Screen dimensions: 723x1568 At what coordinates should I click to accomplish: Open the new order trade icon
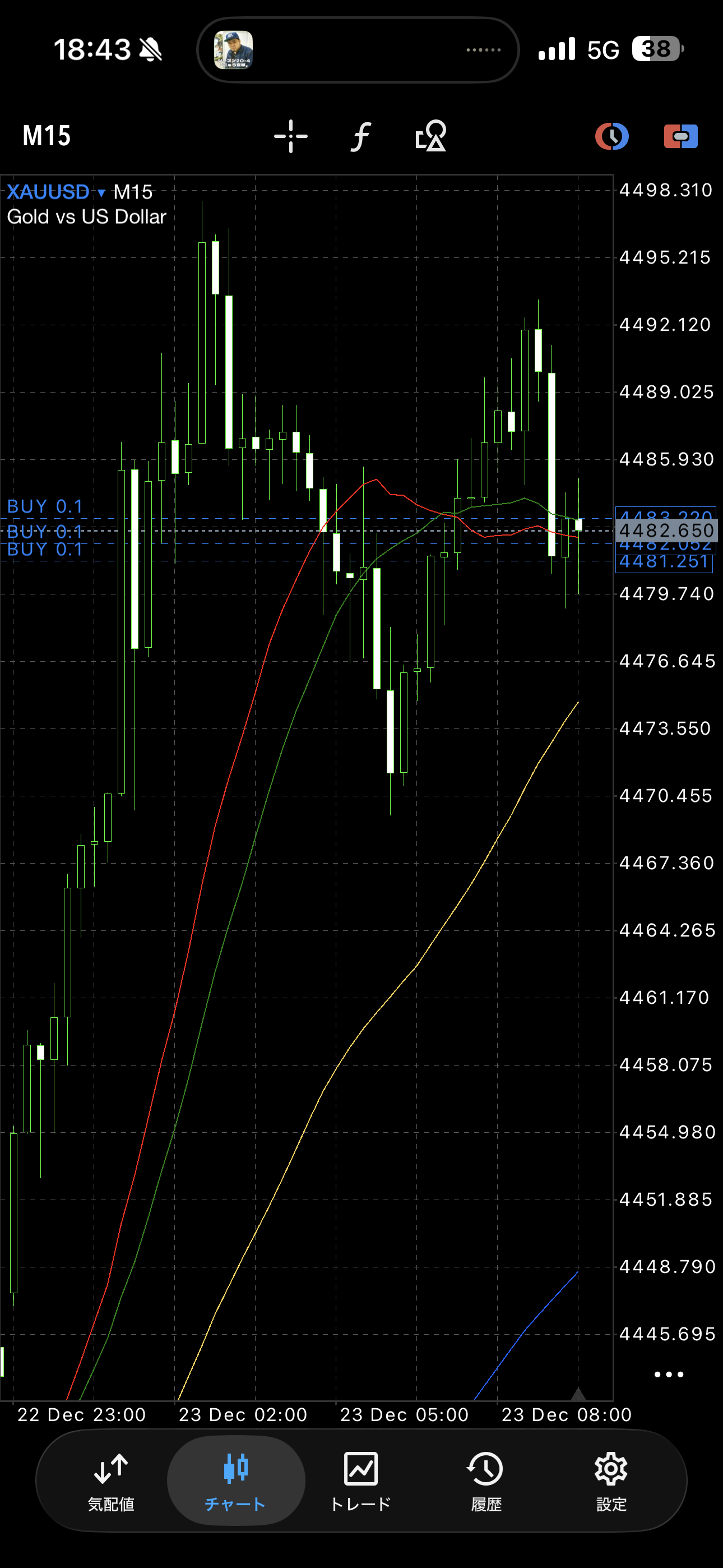680,136
